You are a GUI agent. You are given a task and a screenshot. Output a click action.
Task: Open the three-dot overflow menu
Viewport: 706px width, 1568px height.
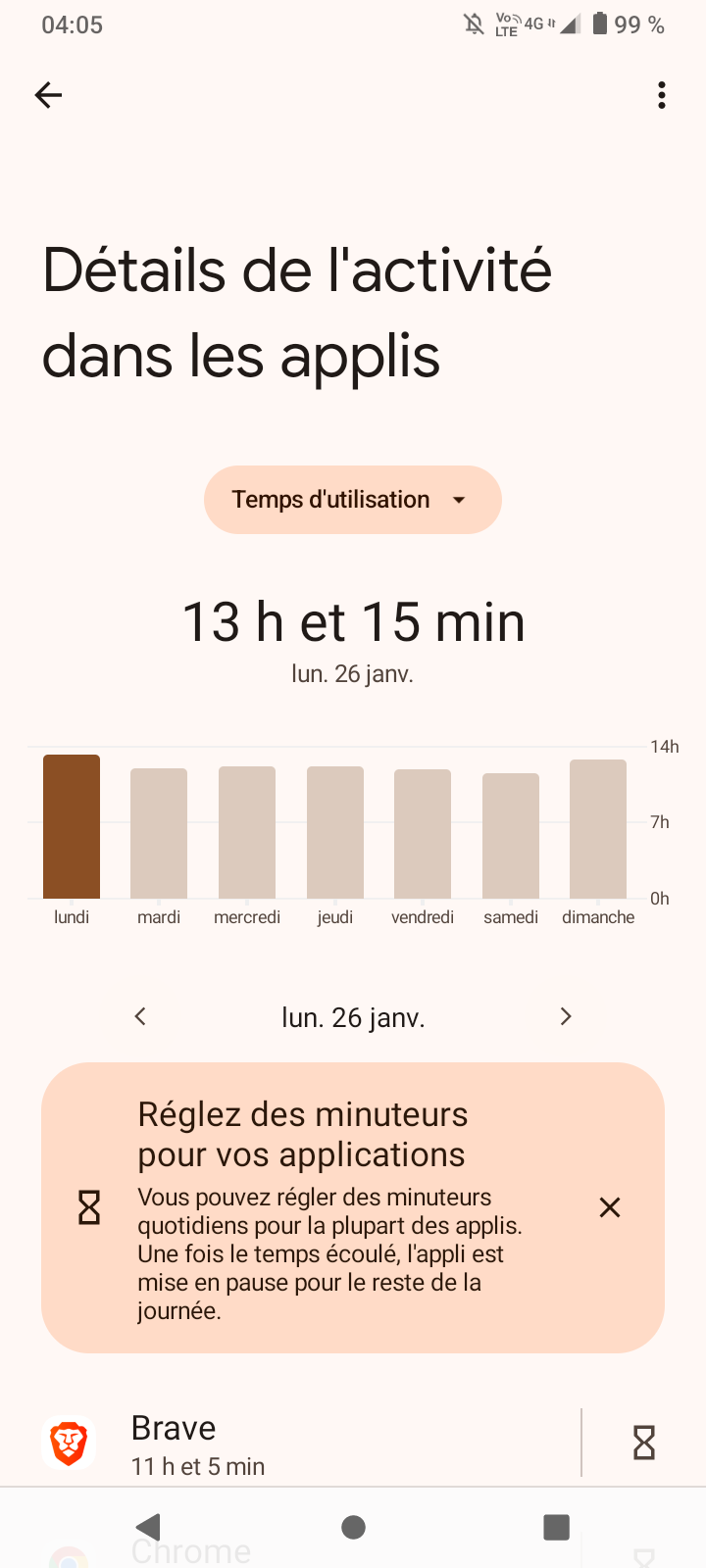pos(662,95)
